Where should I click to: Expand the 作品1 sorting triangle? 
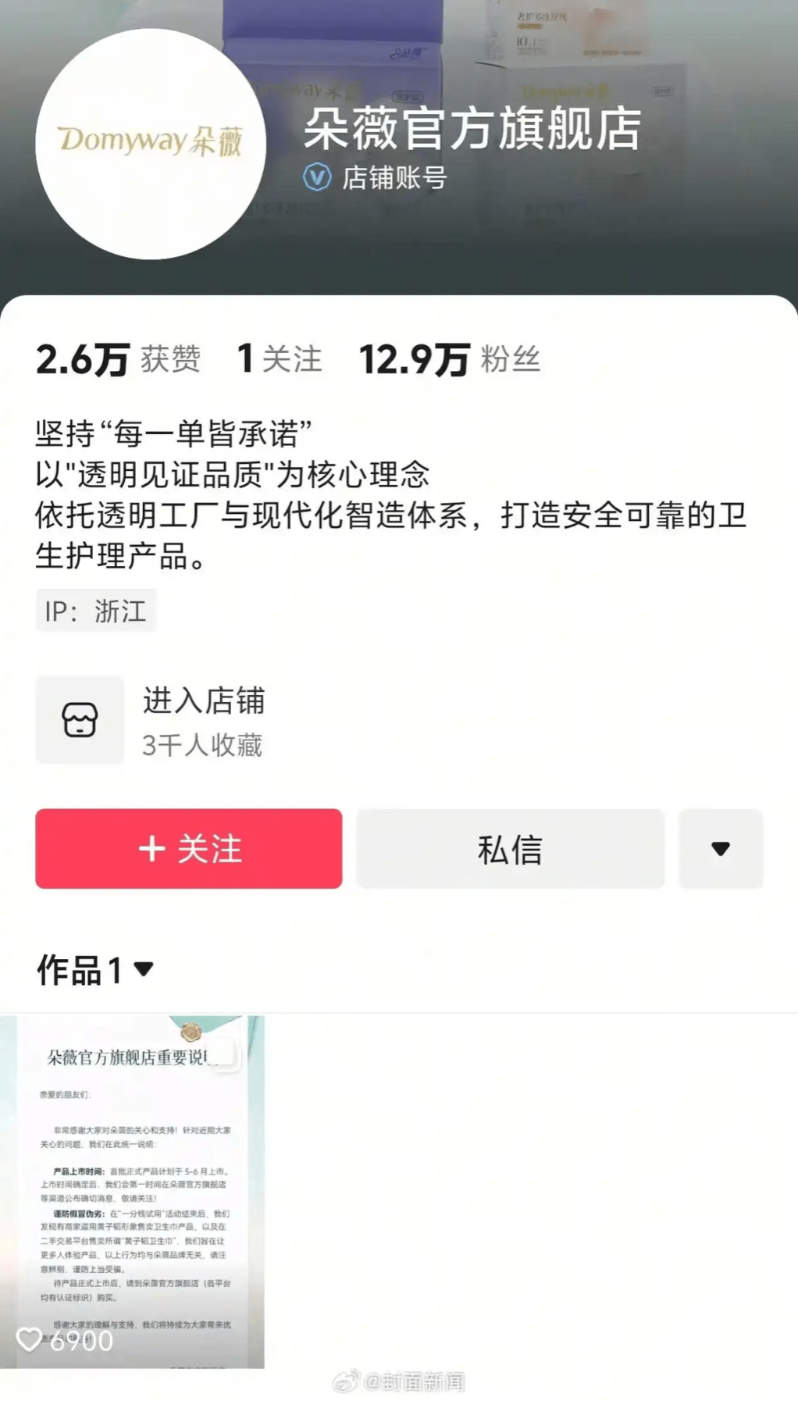(143, 969)
